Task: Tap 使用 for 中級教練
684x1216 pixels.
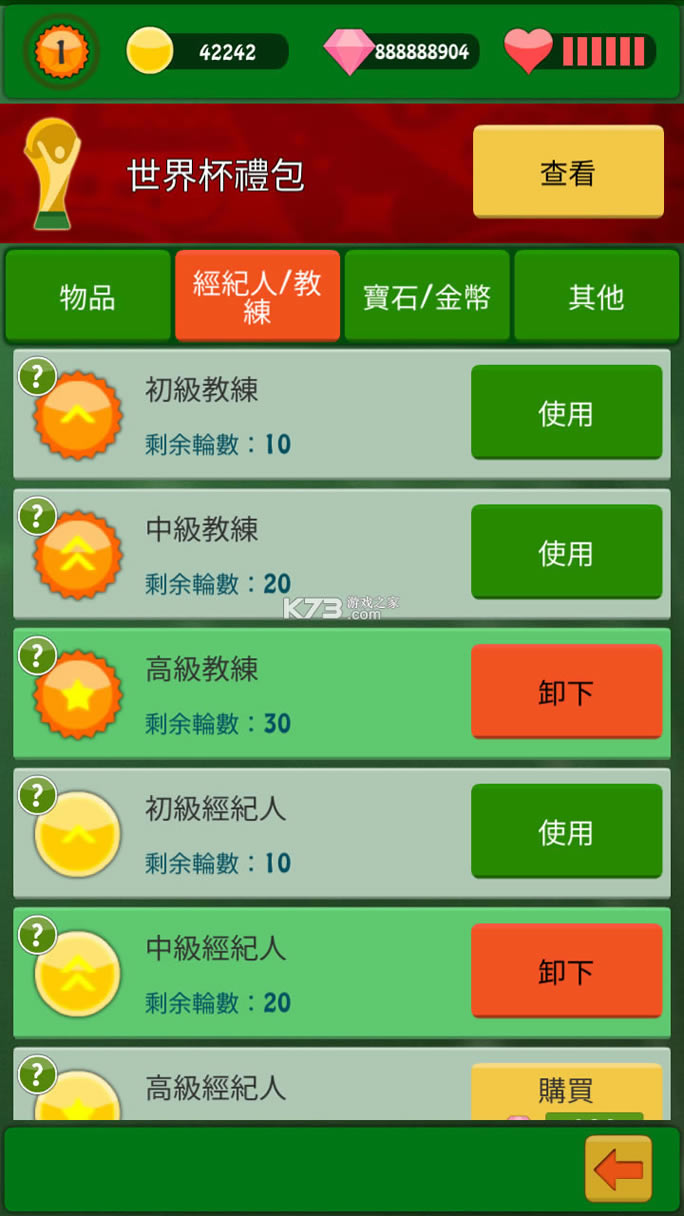Action: [x=566, y=552]
